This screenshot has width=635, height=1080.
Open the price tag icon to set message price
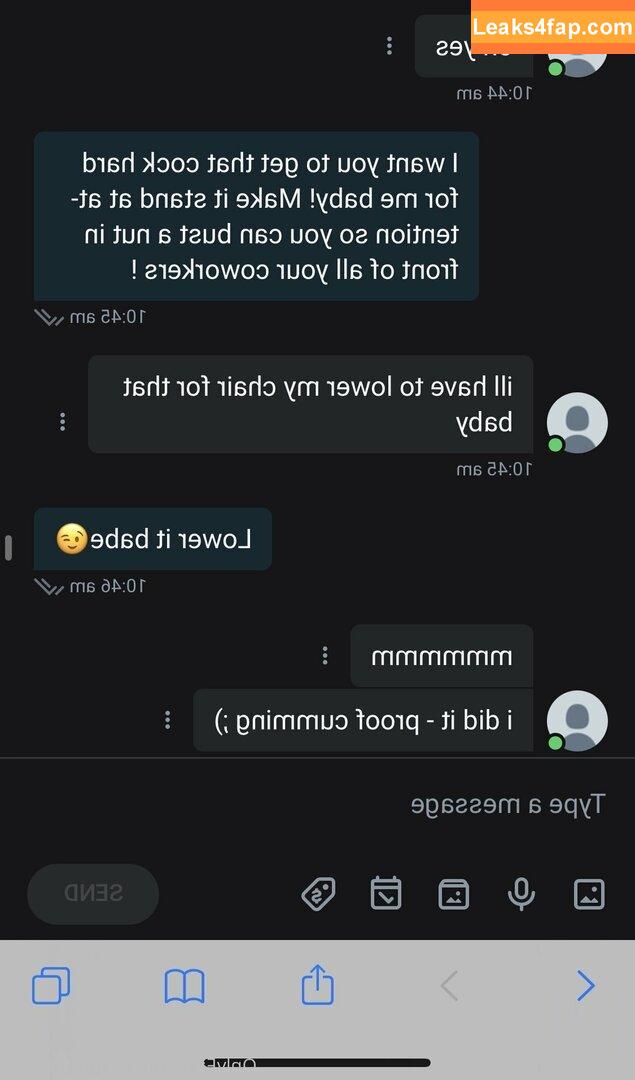coord(318,893)
